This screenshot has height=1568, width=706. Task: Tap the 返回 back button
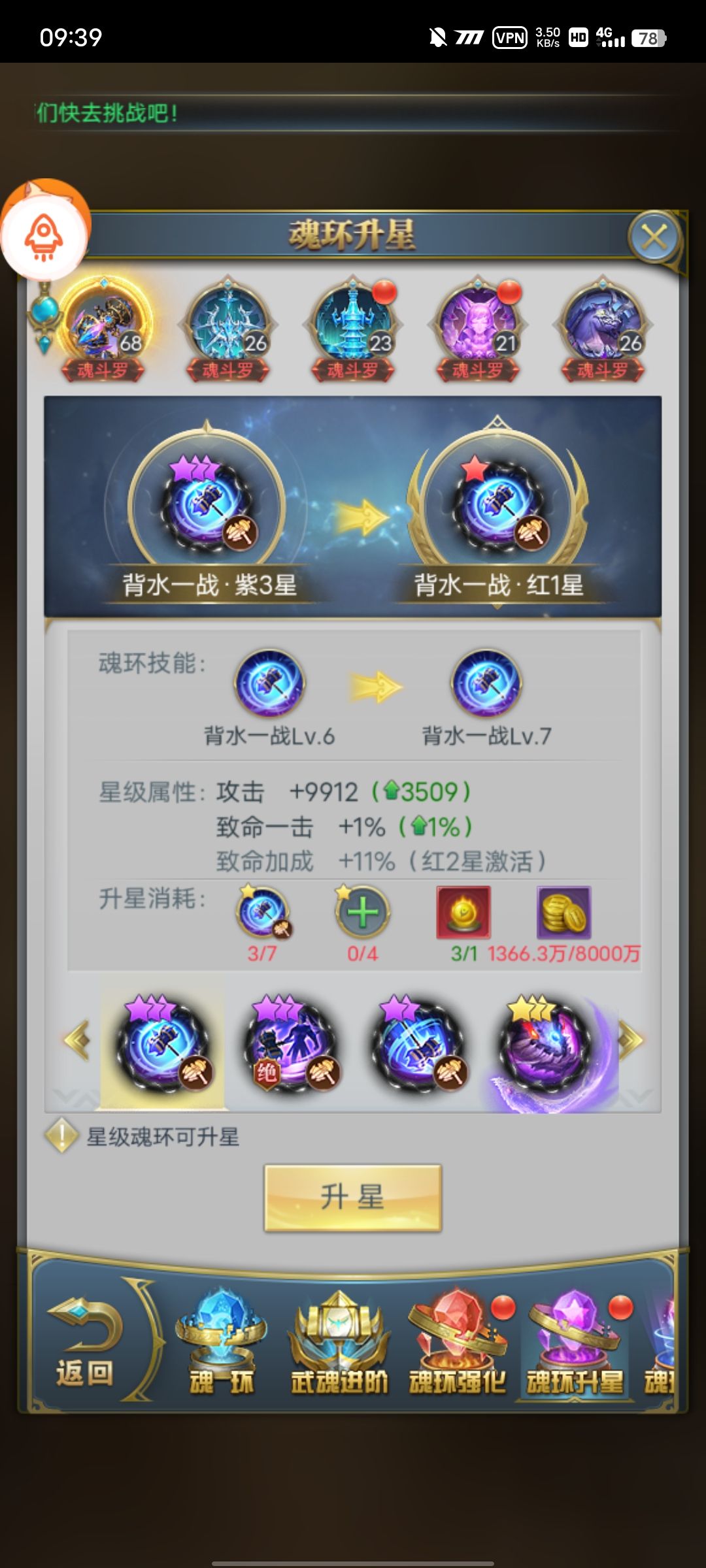(x=85, y=1345)
